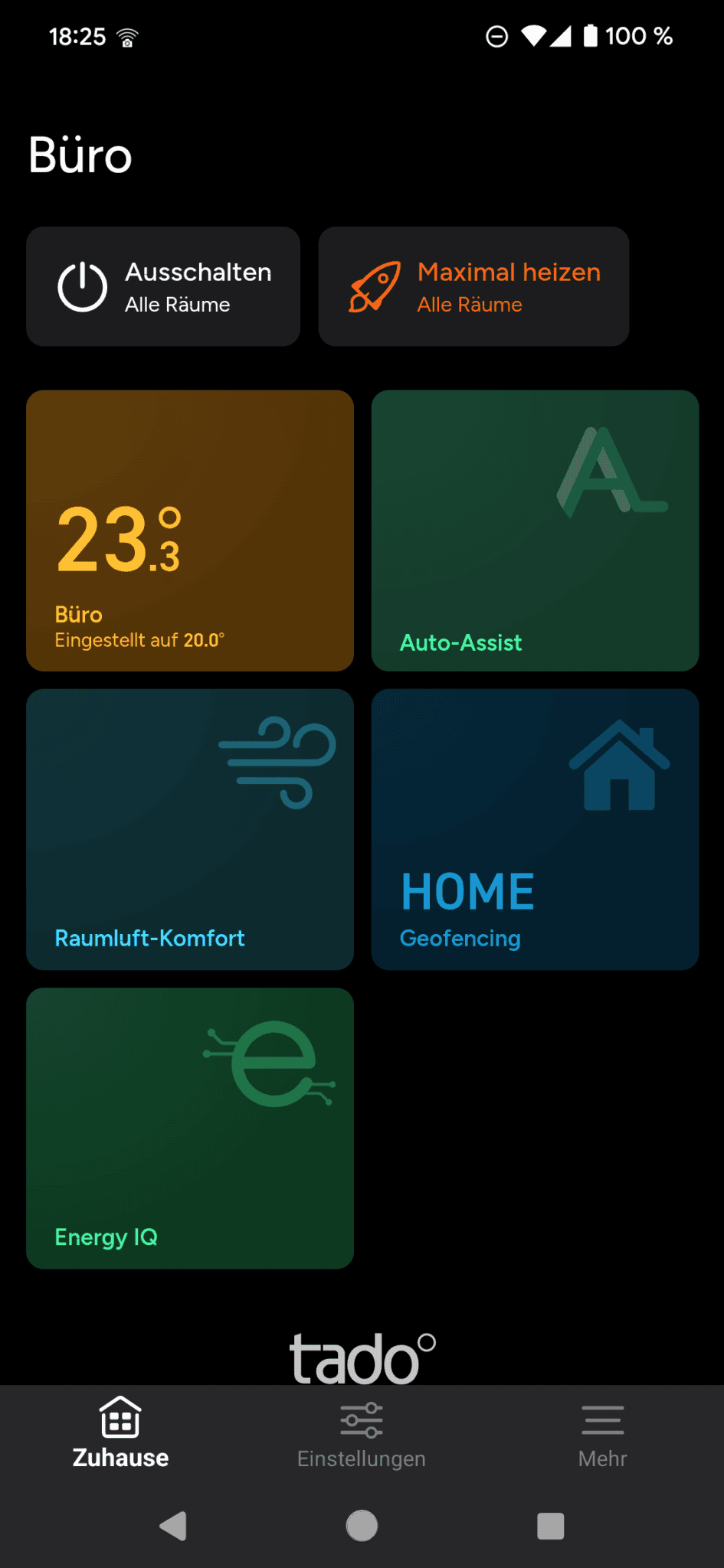Tap the Android home navigation circle
Screen dimensions: 724x1568
pos(361,1525)
